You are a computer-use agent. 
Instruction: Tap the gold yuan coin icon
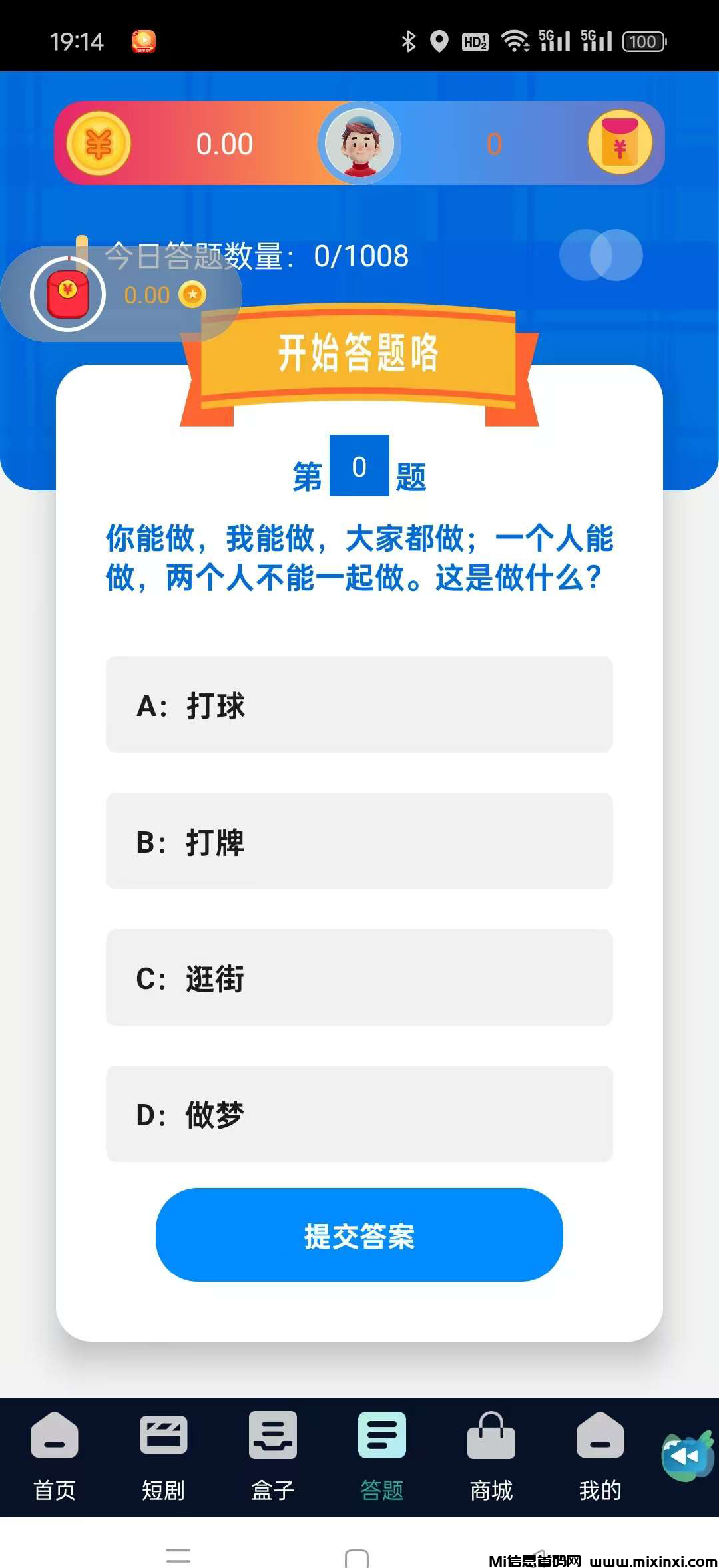click(99, 144)
